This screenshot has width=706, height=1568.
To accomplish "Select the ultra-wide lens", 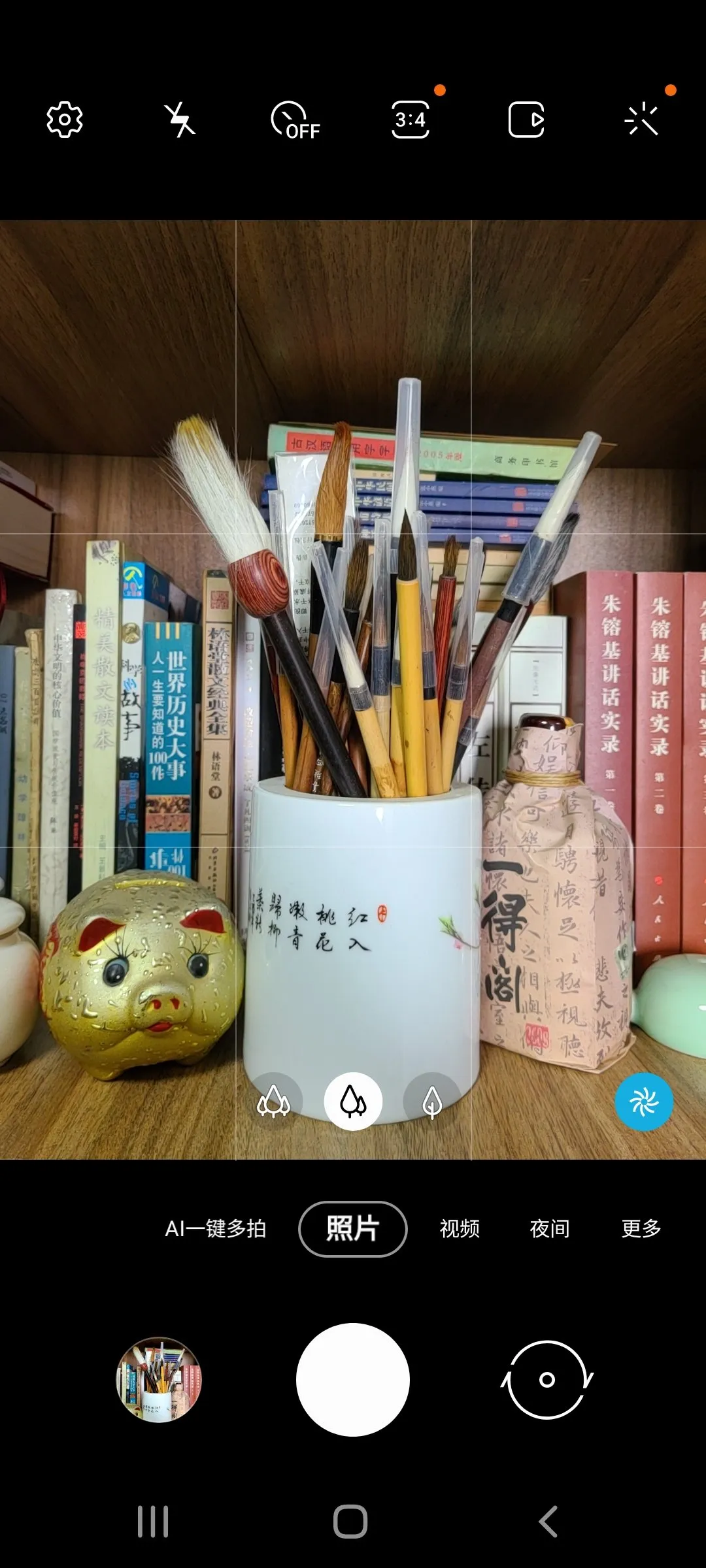I will (x=273, y=1102).
